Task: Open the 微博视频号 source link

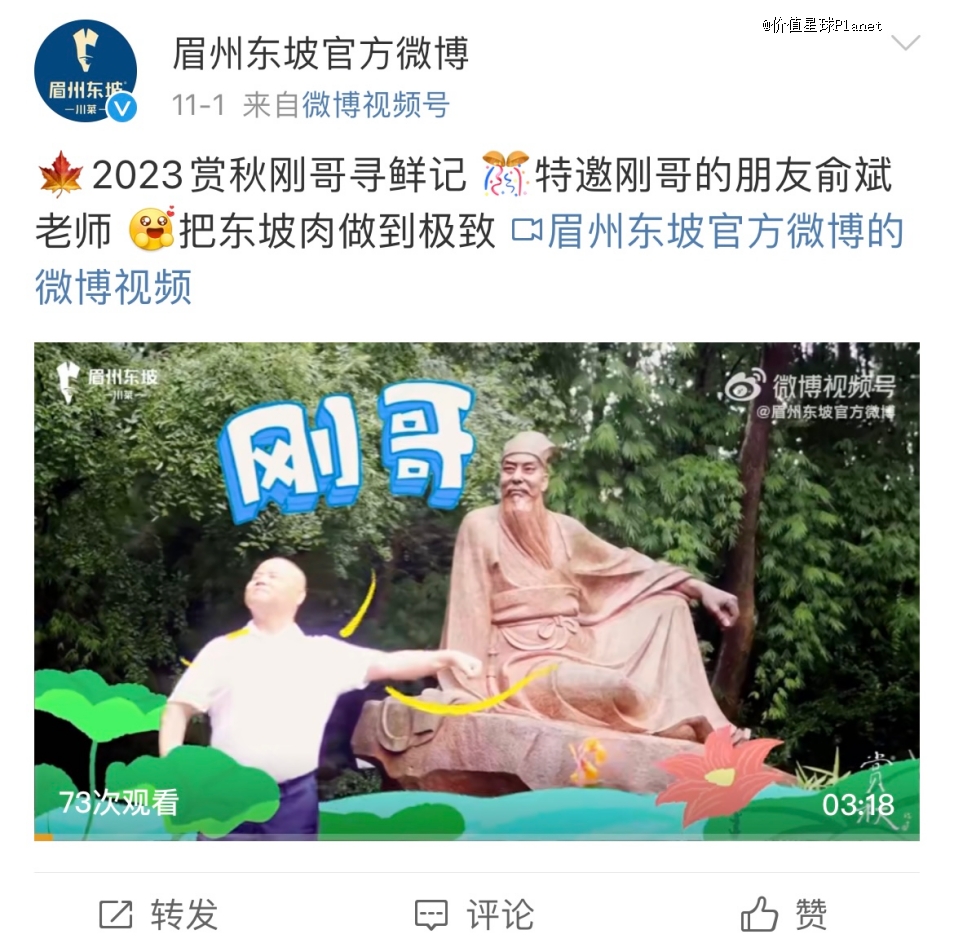Action: pos(375,105)
